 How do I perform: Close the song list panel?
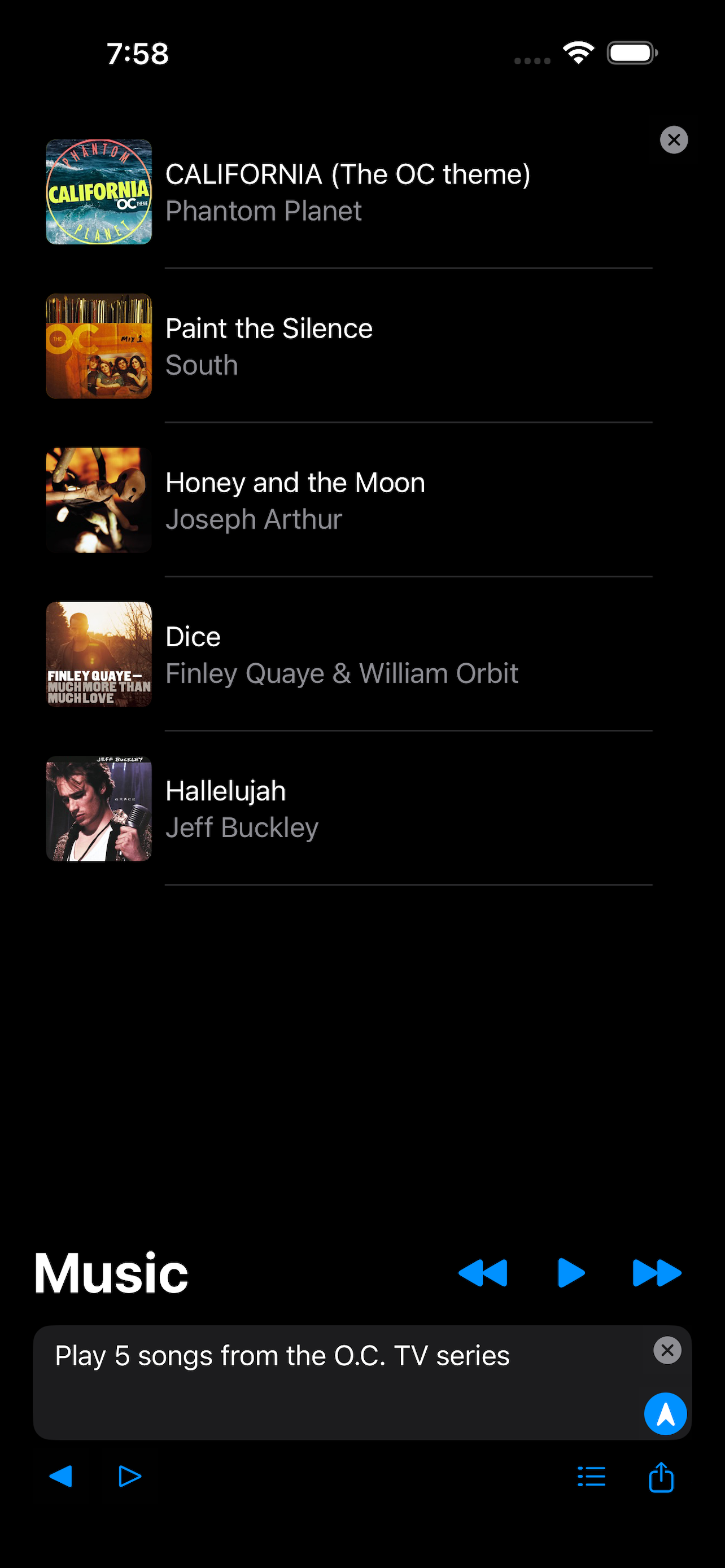click(674, 140)
